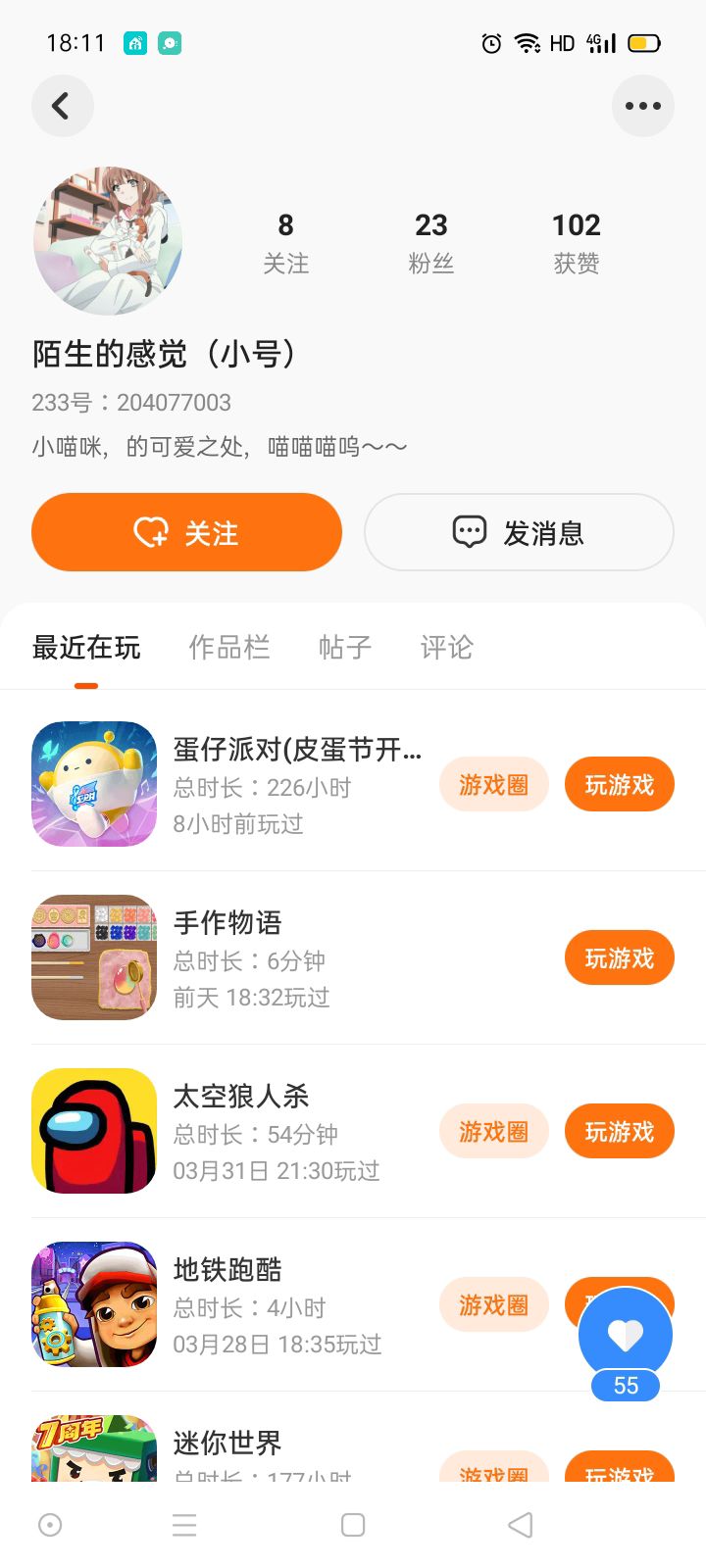Image resolution: width=706 pixels, height=1568 pixels.
Task: Follow this user with 关注 button
Action: [x=186, y=532]
